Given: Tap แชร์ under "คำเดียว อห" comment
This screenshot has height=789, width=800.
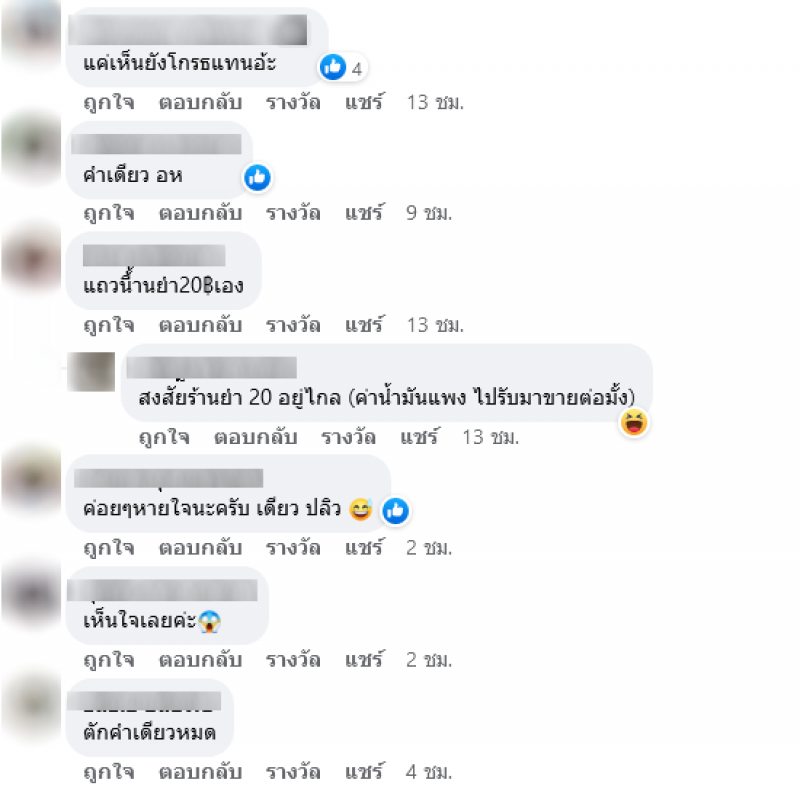Looking at the screenshot, I should (x=365, y=213).
